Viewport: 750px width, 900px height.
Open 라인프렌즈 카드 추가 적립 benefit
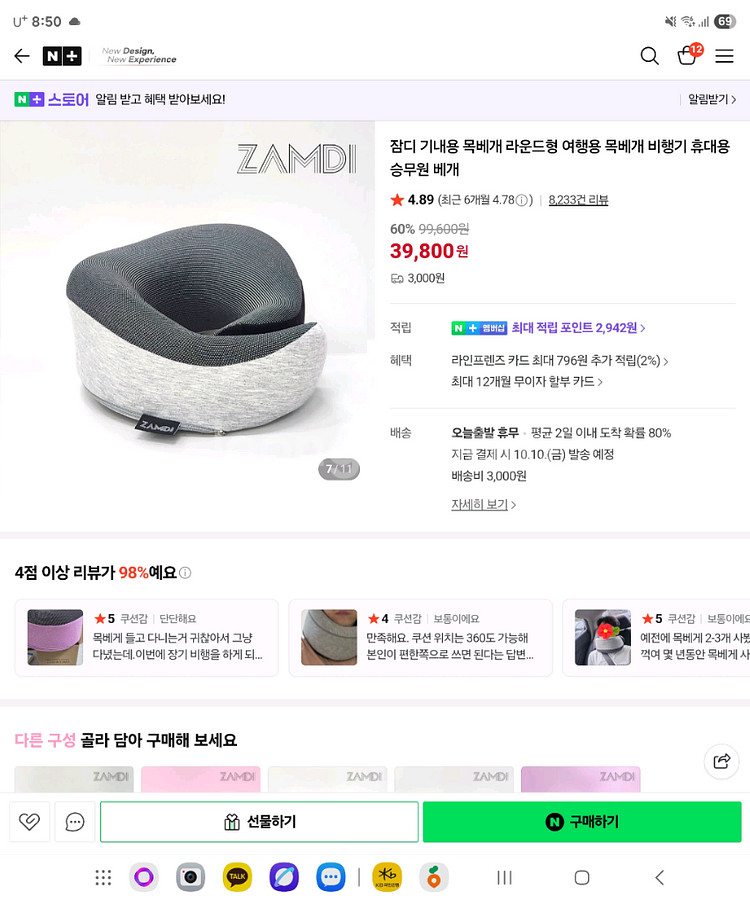[x=559, y=360]
